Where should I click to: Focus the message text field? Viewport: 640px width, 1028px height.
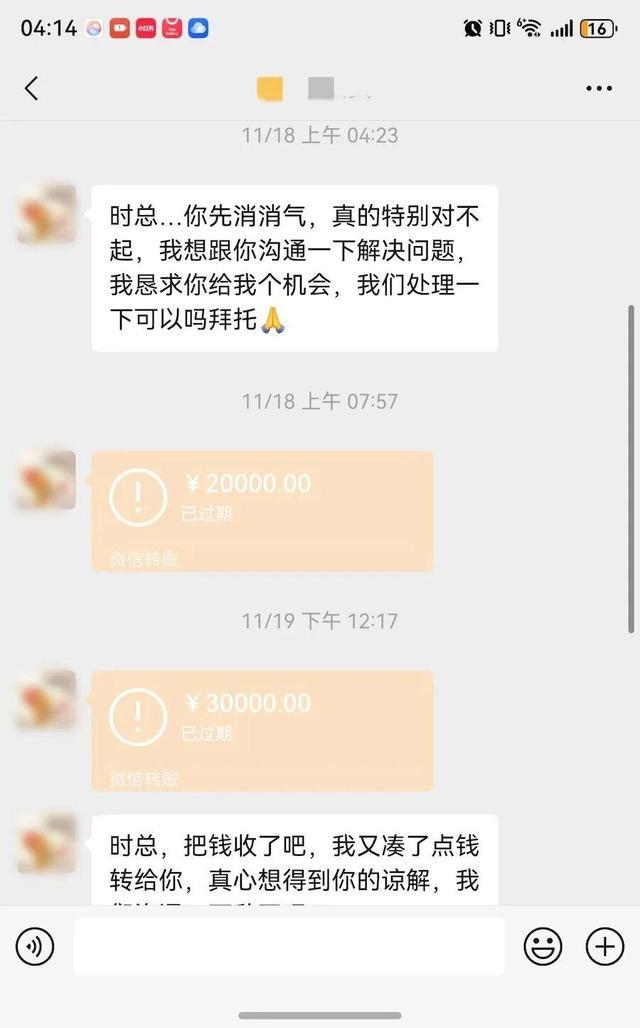(x=288, y=946)
